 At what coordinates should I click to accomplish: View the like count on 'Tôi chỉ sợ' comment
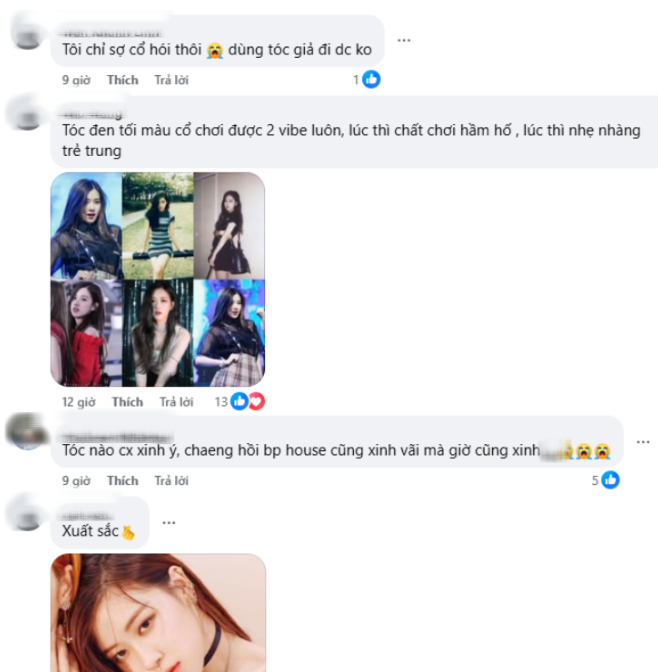[x=367, y=80]
